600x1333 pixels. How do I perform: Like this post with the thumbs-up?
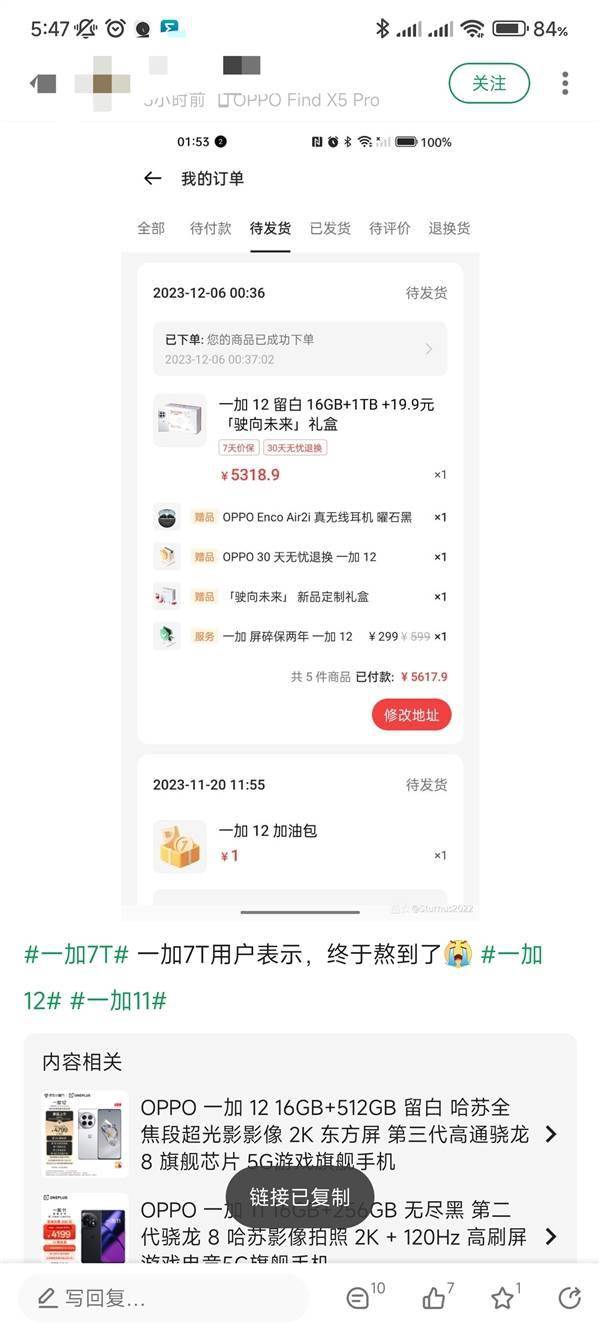pos(436,1297)
